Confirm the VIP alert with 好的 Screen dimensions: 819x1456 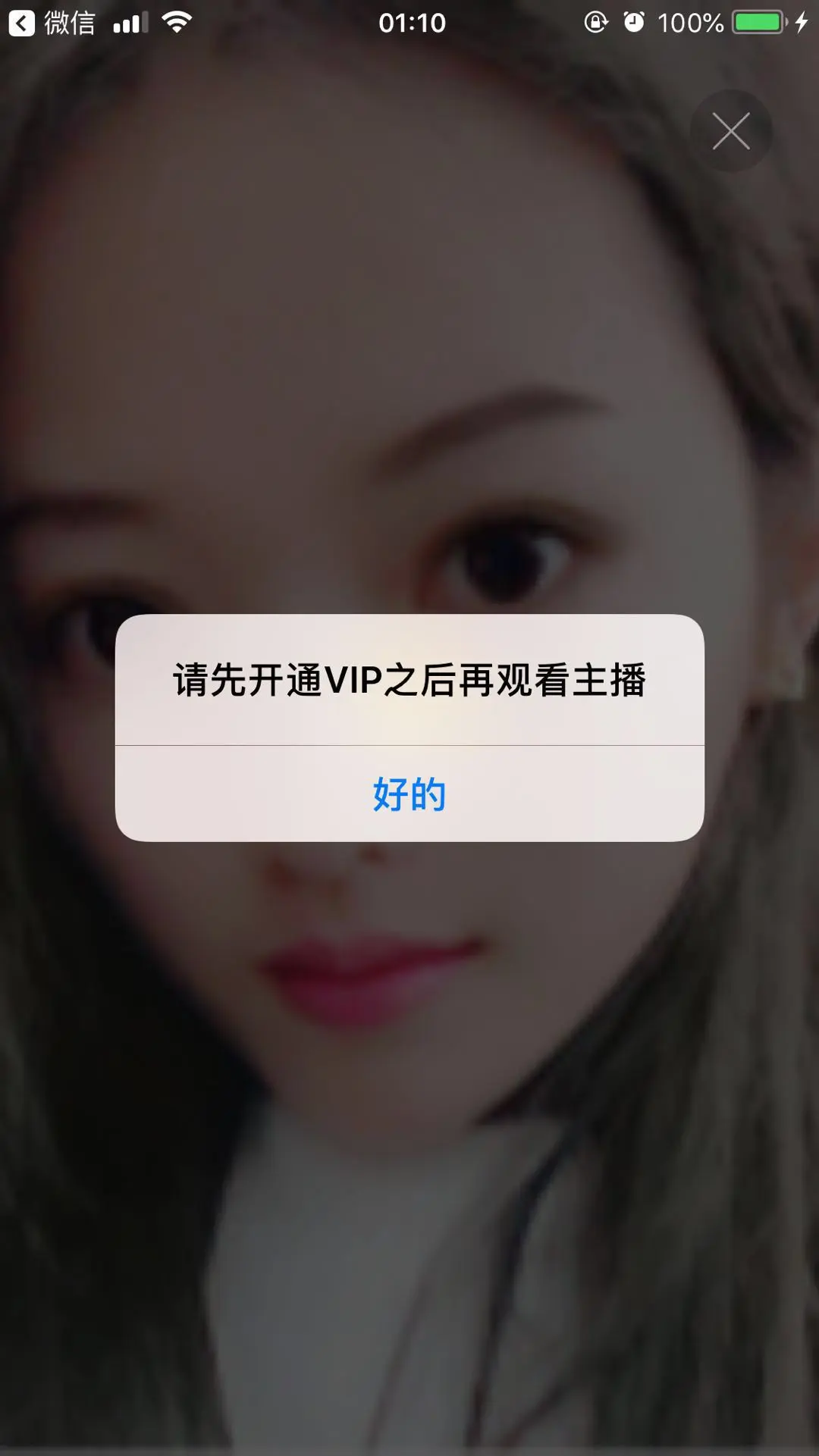[x=409, y=794]
